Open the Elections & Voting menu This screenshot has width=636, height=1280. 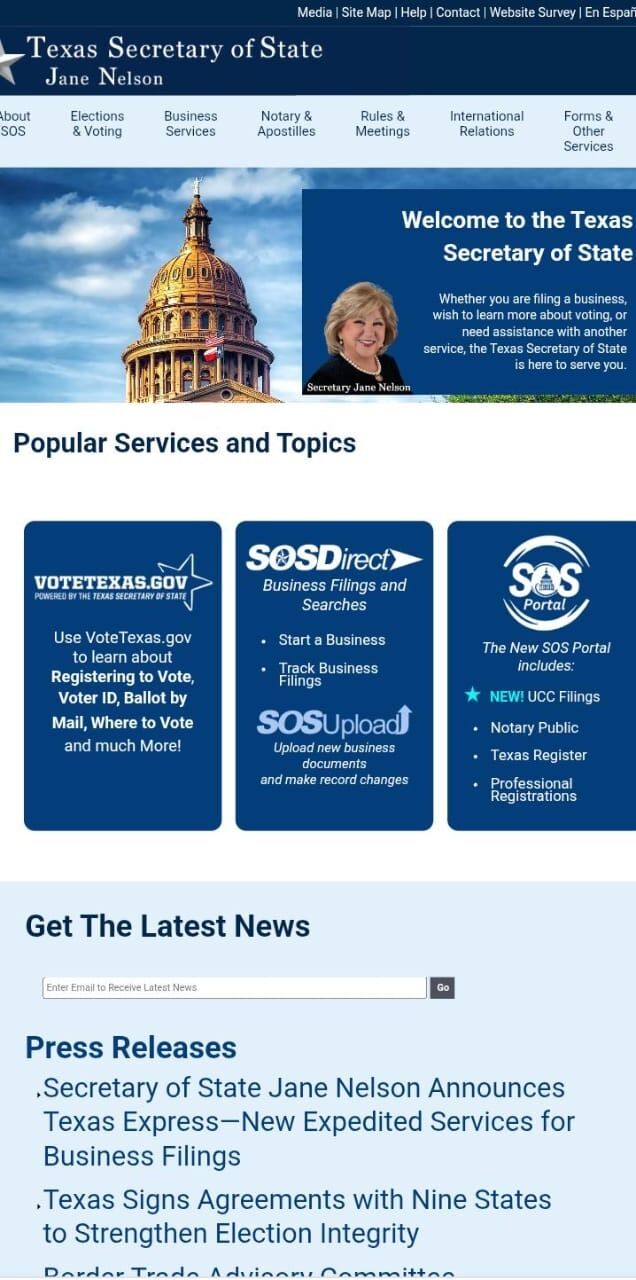tap(97, 124)
